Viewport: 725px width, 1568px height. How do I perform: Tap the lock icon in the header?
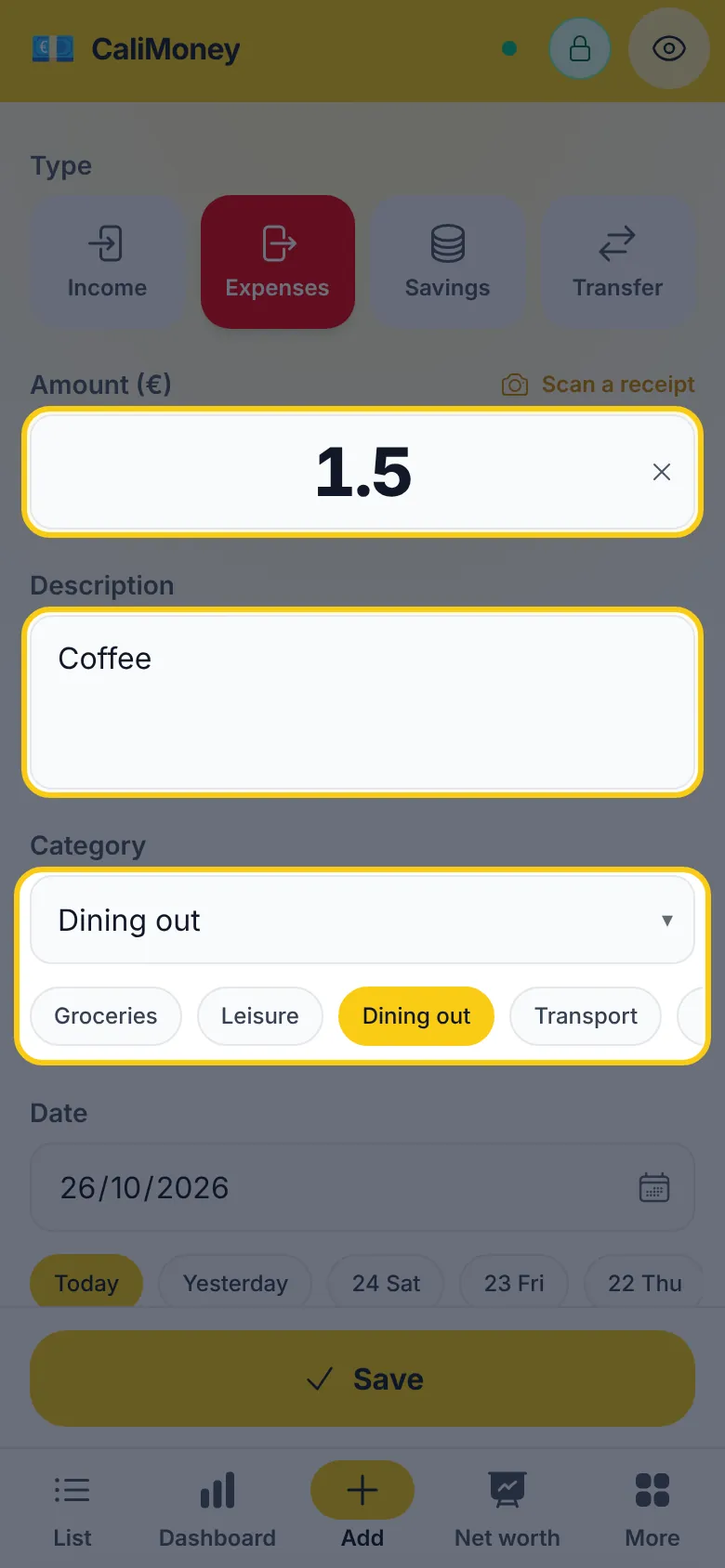(x=580, y=48)
